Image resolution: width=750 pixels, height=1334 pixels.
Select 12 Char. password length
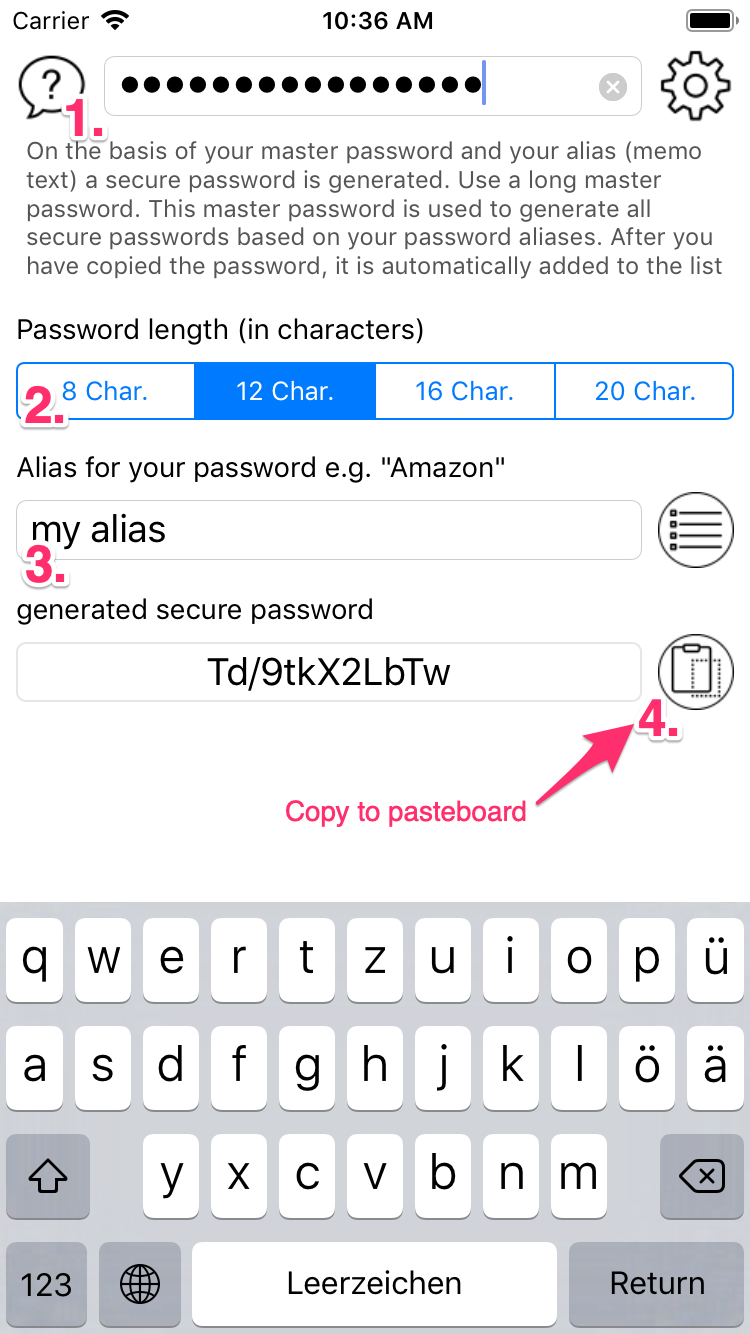tap(285, 390)
